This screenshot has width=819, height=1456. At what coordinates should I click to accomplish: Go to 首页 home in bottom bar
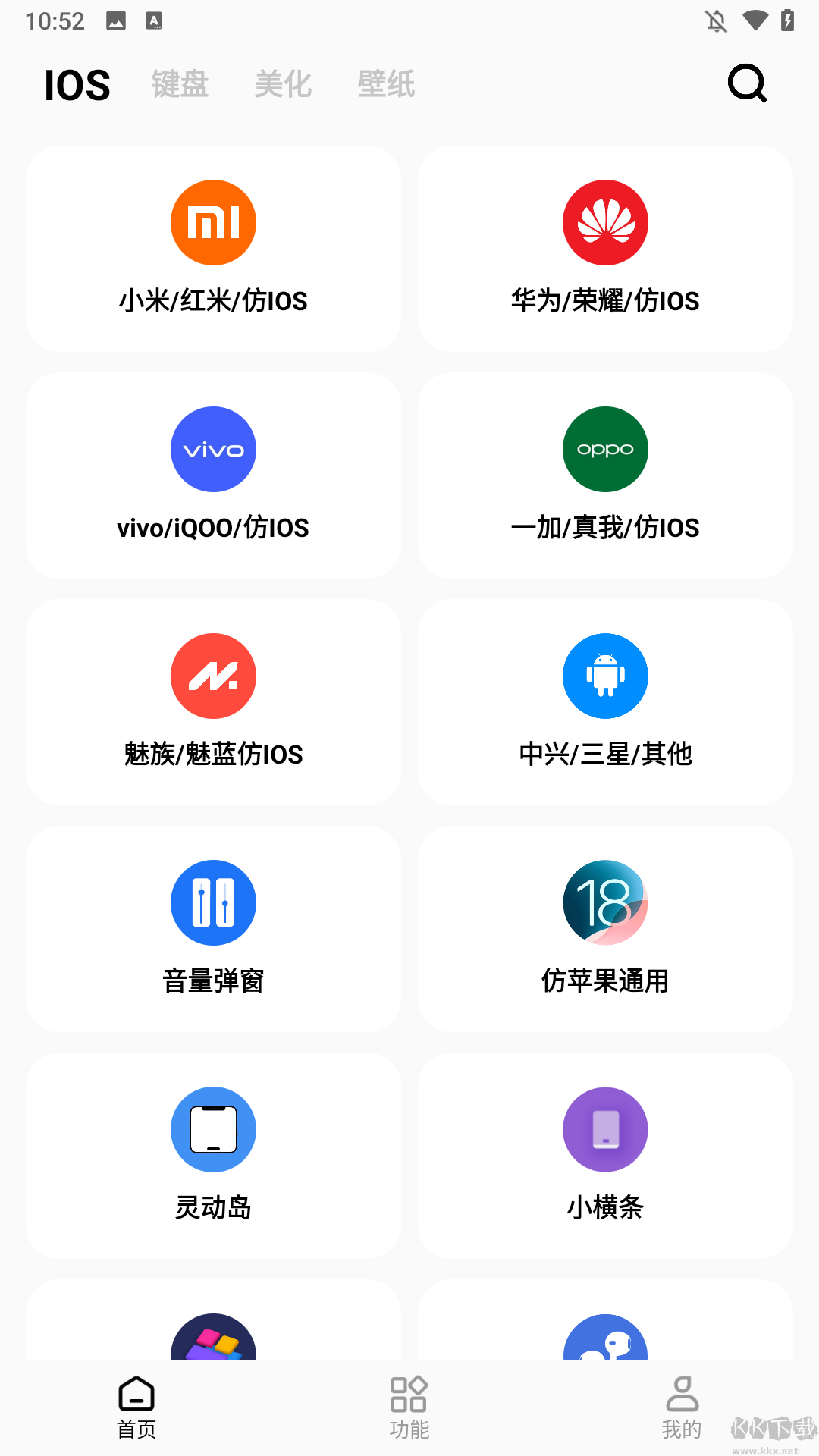[x=136, y=1407]
